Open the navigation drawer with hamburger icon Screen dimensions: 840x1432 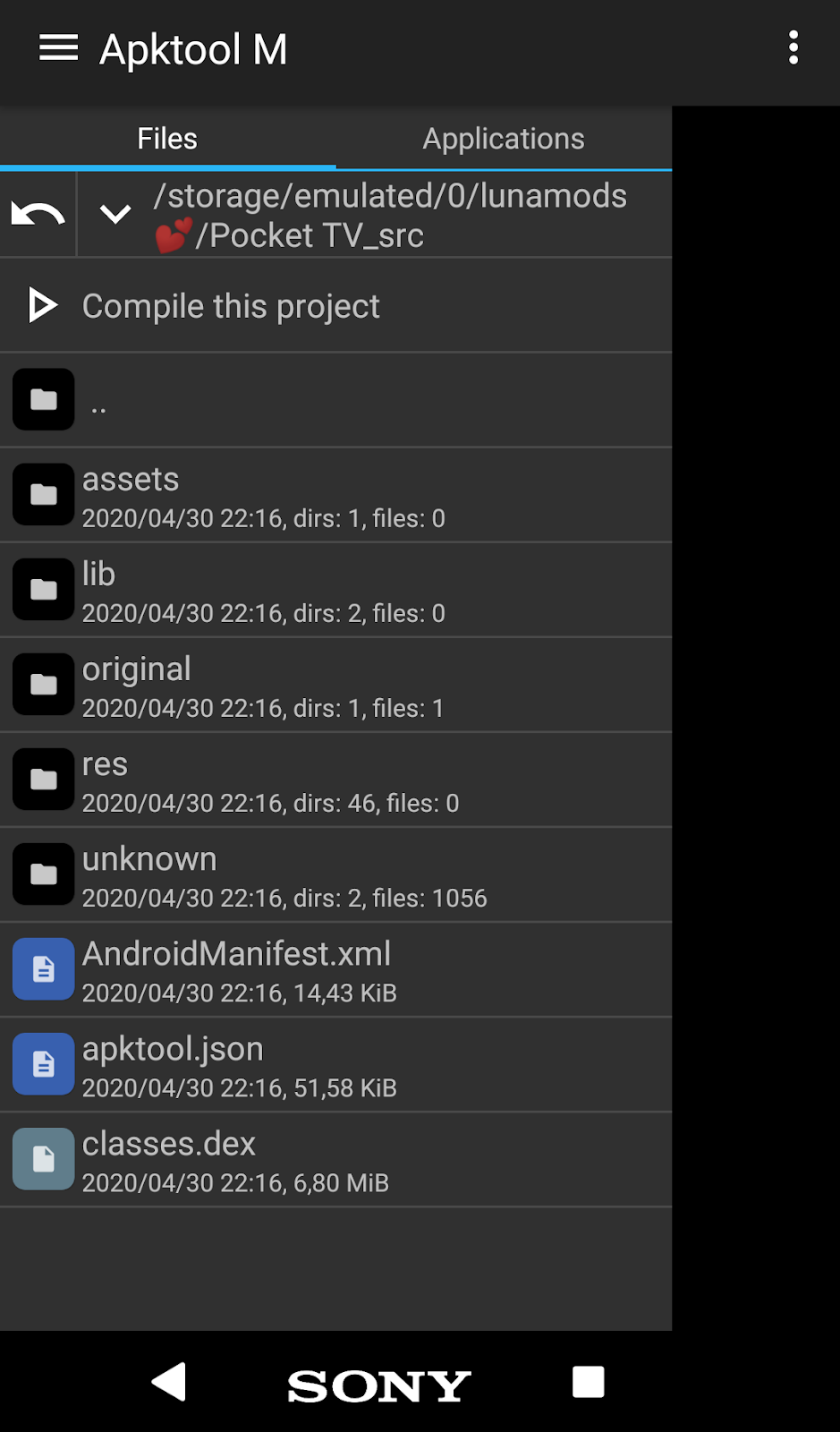point(58,48)
